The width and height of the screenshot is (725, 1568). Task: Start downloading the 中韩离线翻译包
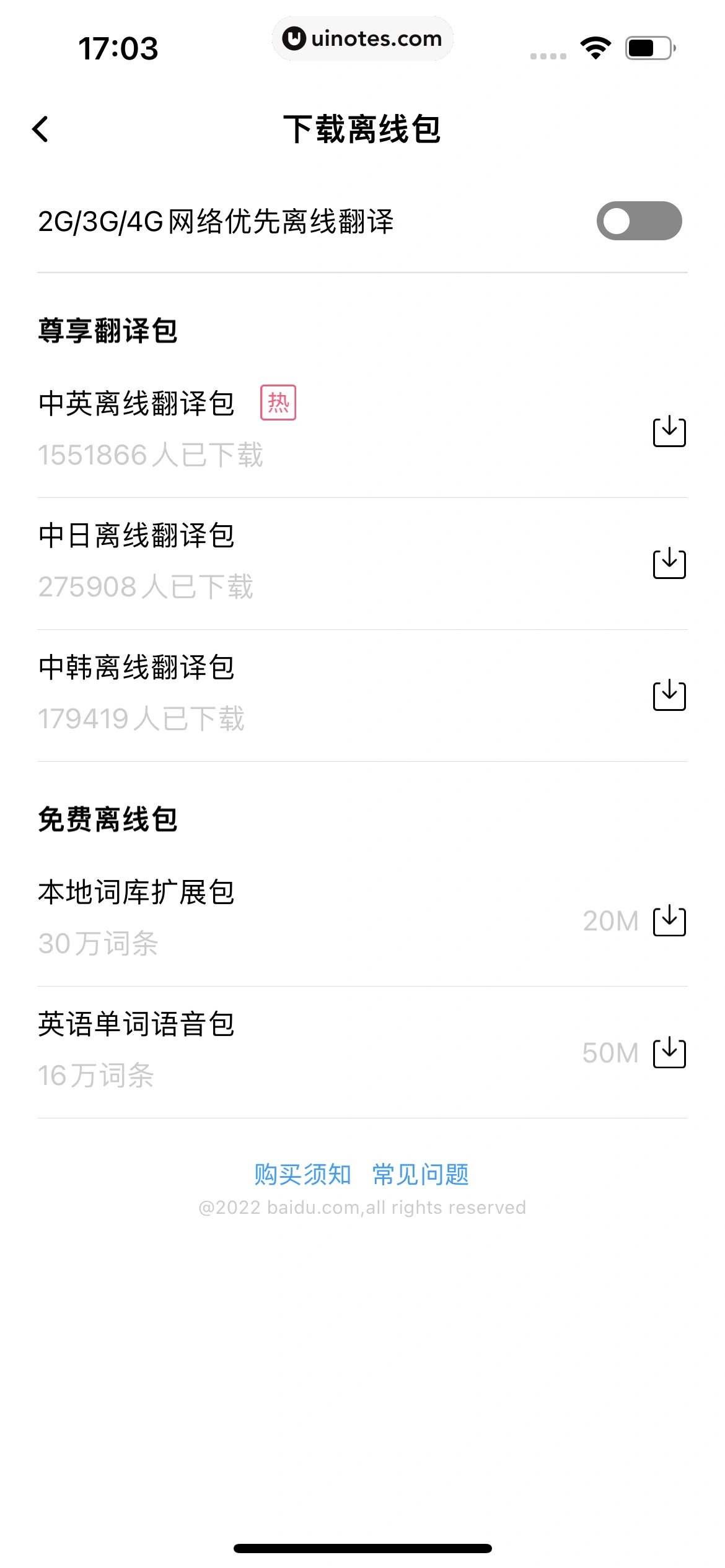pos(669,696)
